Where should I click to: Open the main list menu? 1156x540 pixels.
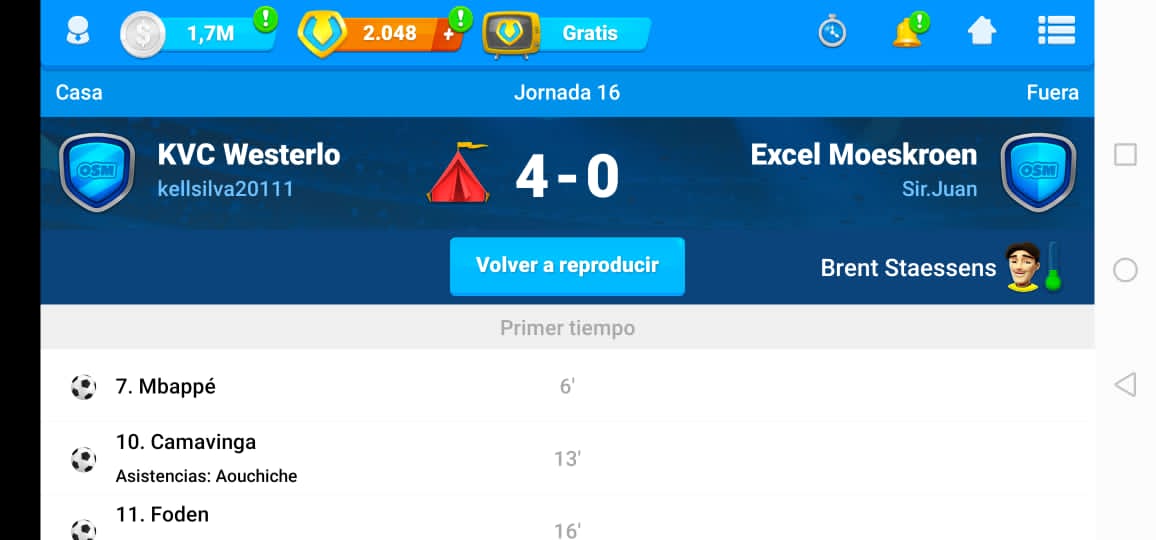coord(1056,31)
